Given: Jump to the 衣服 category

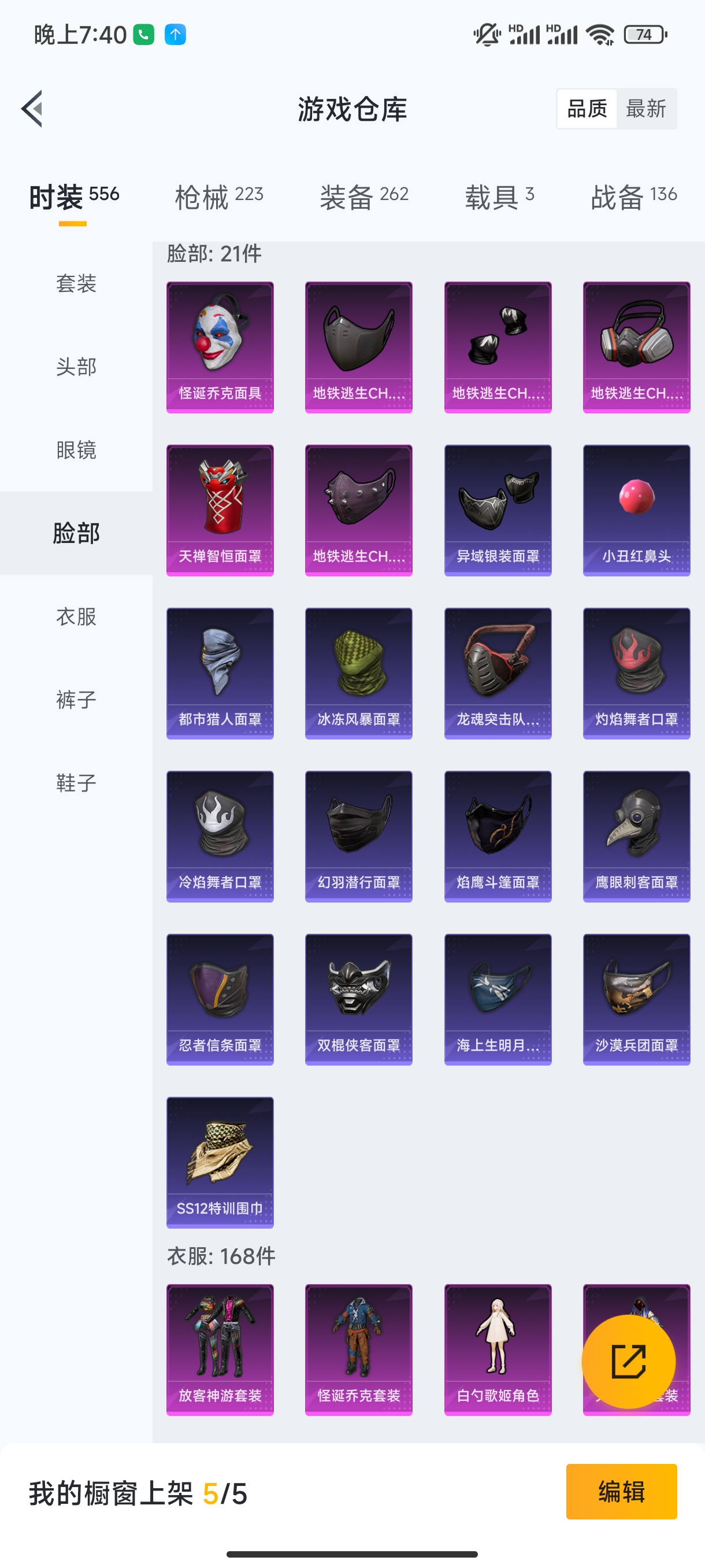Looking at the screenshot, I should (x=76, y=616).
